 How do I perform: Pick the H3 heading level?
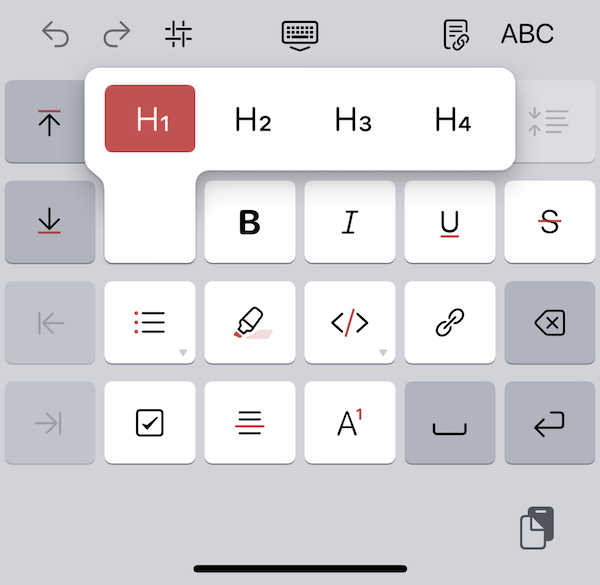(x=352, y=120)
